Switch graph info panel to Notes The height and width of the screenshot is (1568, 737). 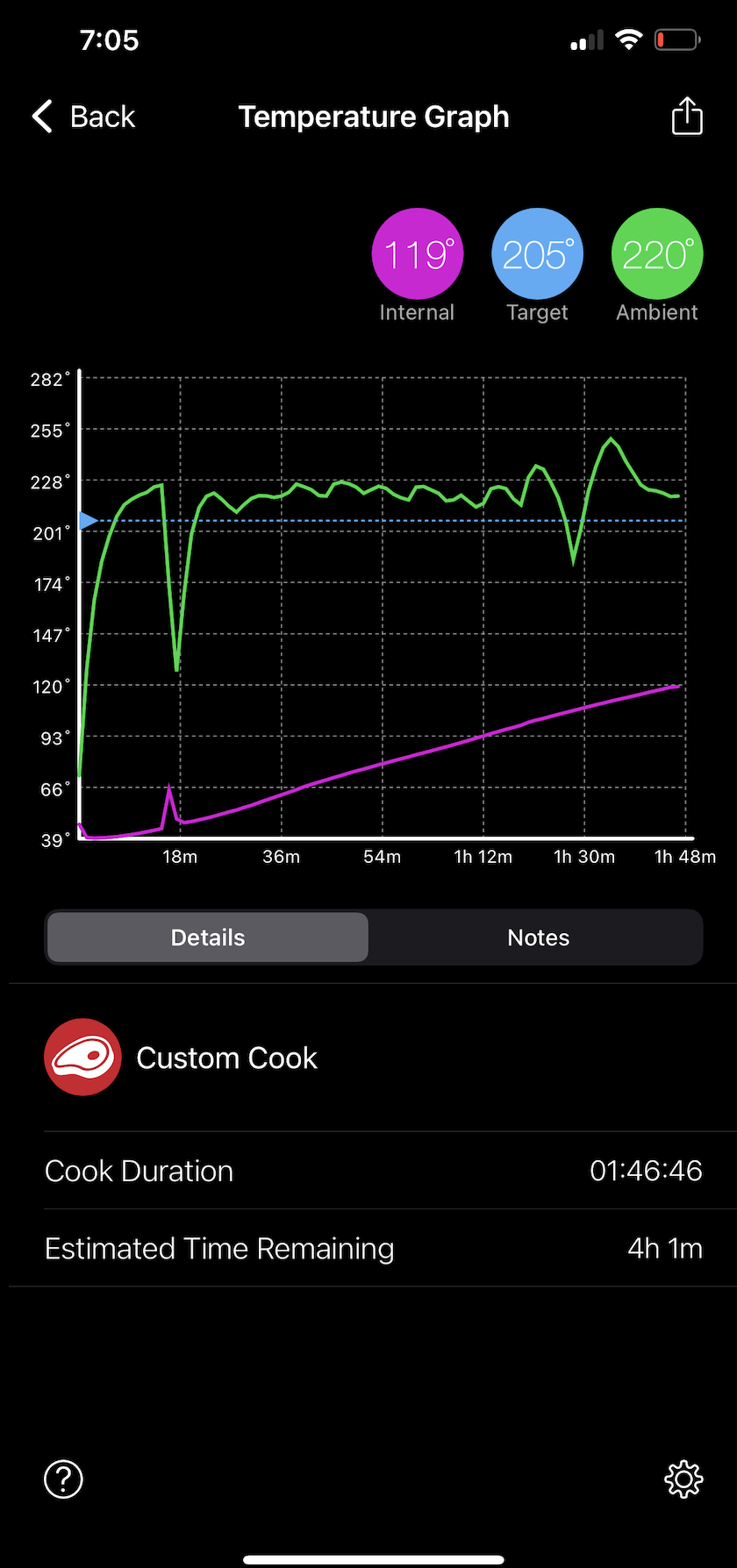[538, 937]
